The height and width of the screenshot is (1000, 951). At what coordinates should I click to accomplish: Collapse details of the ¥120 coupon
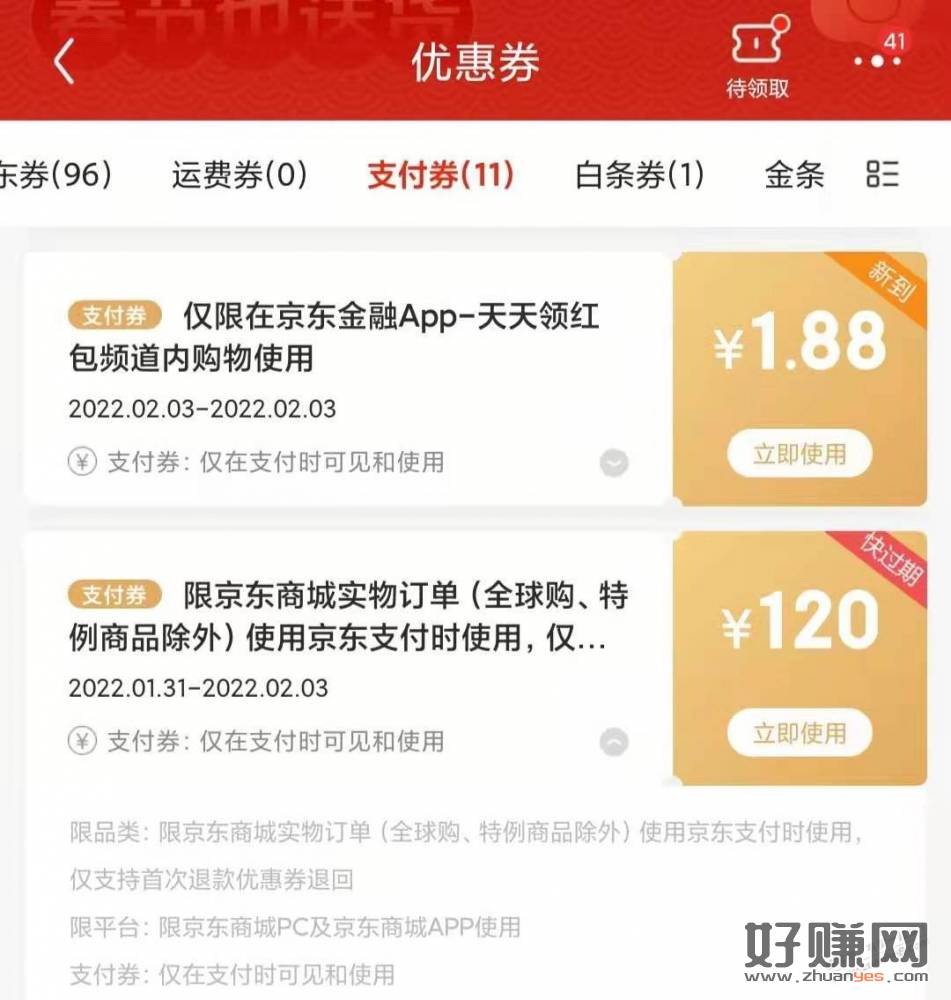tap(614, 742)
